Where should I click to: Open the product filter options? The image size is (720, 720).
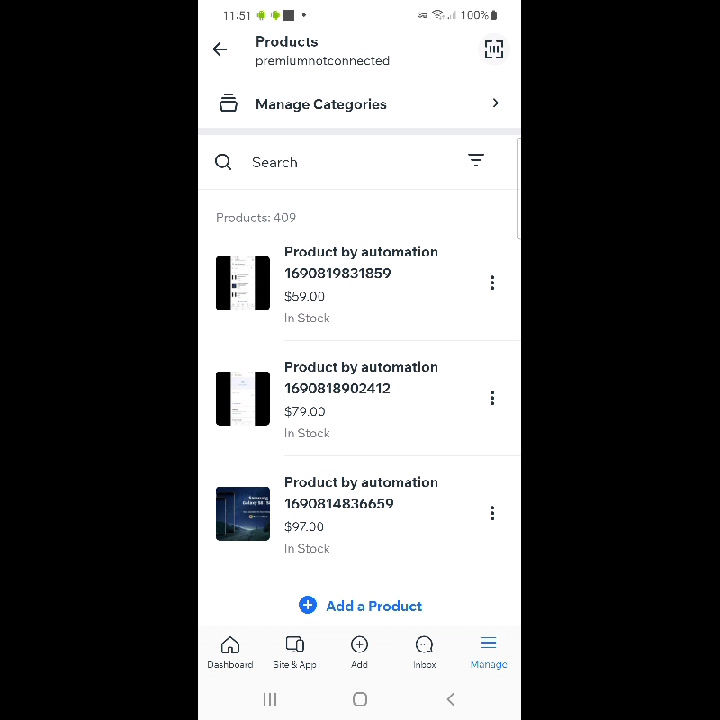(476, 161)
